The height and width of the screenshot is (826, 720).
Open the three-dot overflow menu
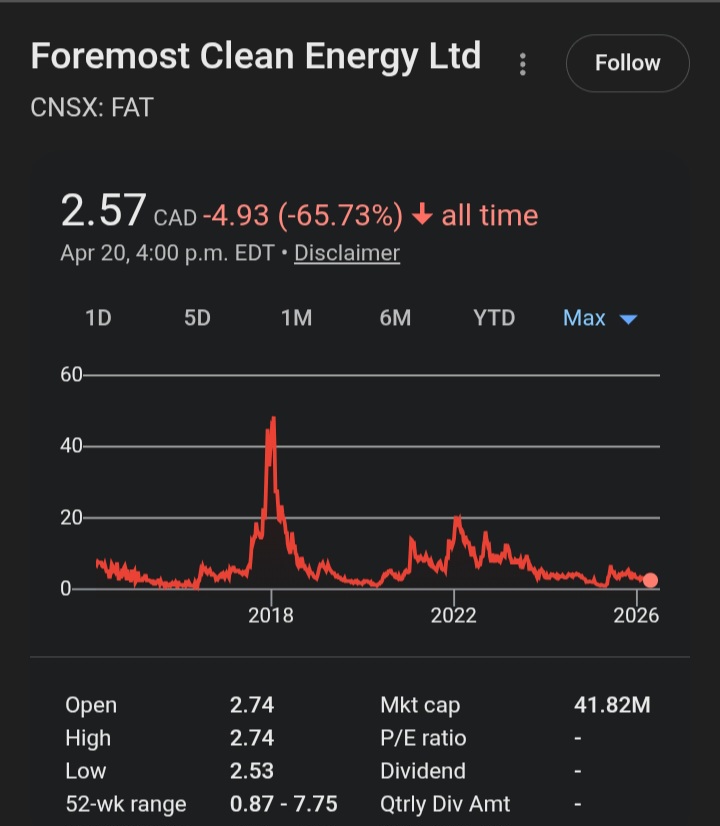522,65
